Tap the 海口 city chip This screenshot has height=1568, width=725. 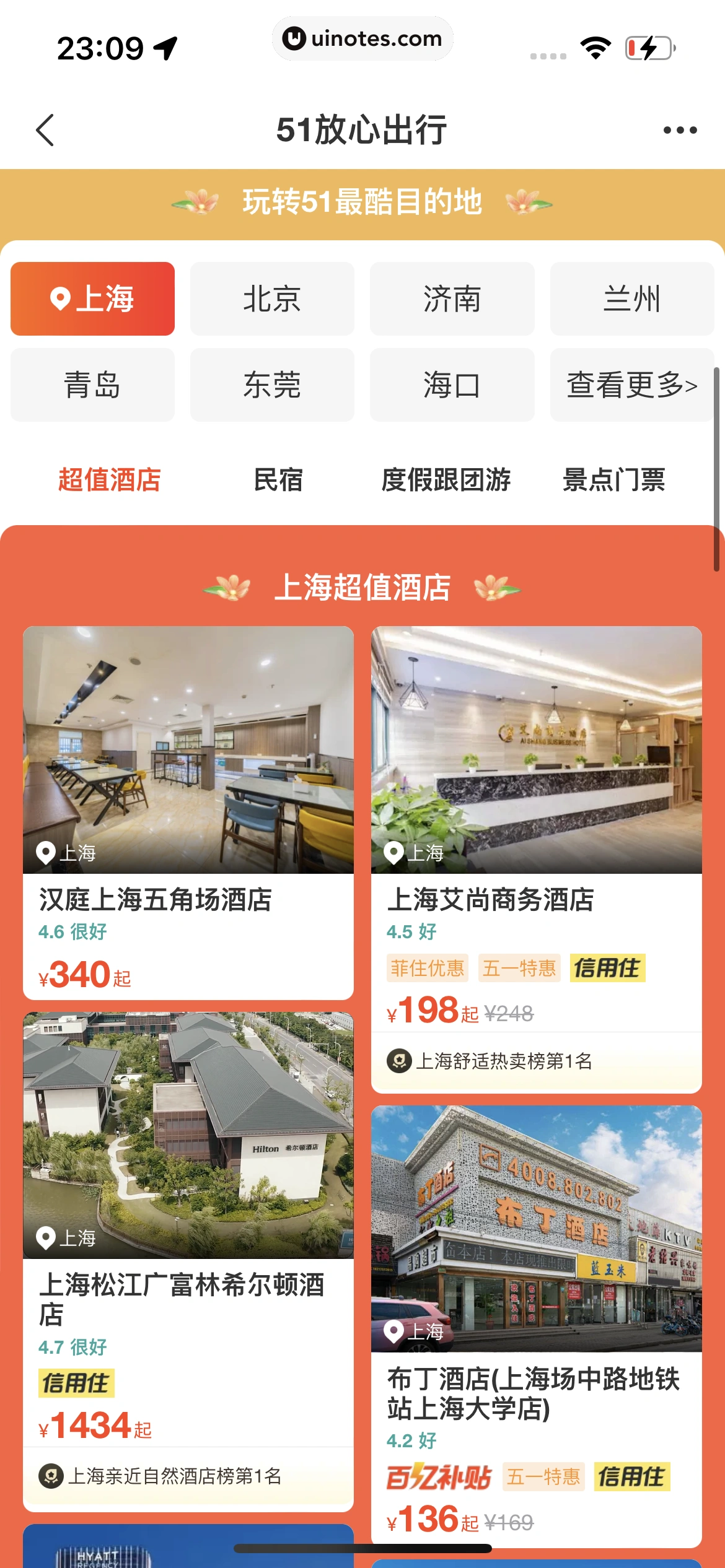coord(452,385)
